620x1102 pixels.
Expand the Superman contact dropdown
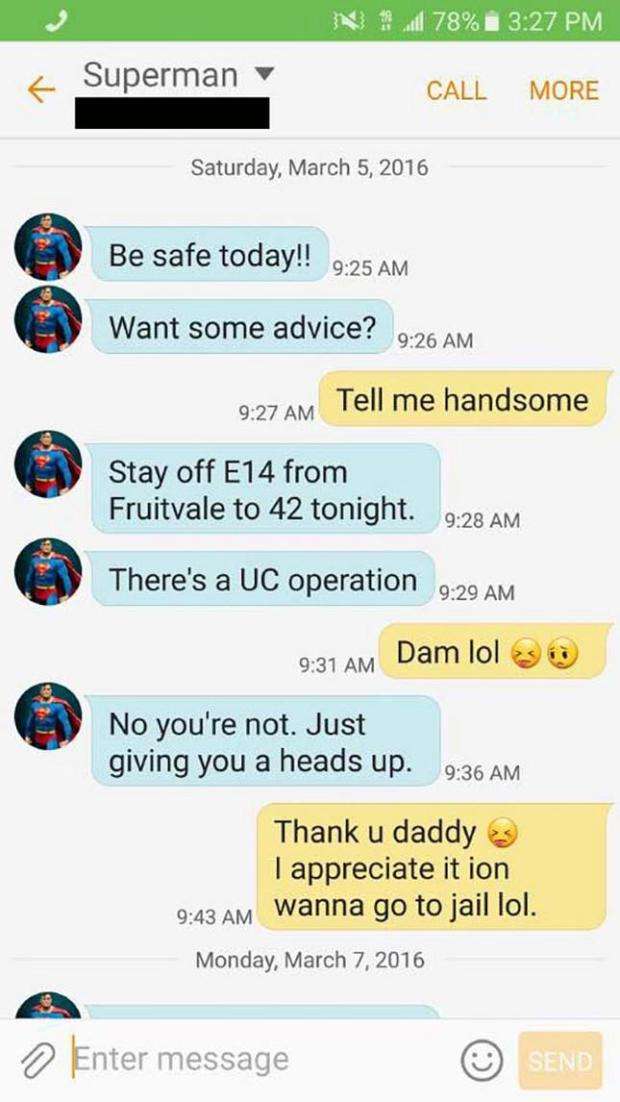point(264,74)
